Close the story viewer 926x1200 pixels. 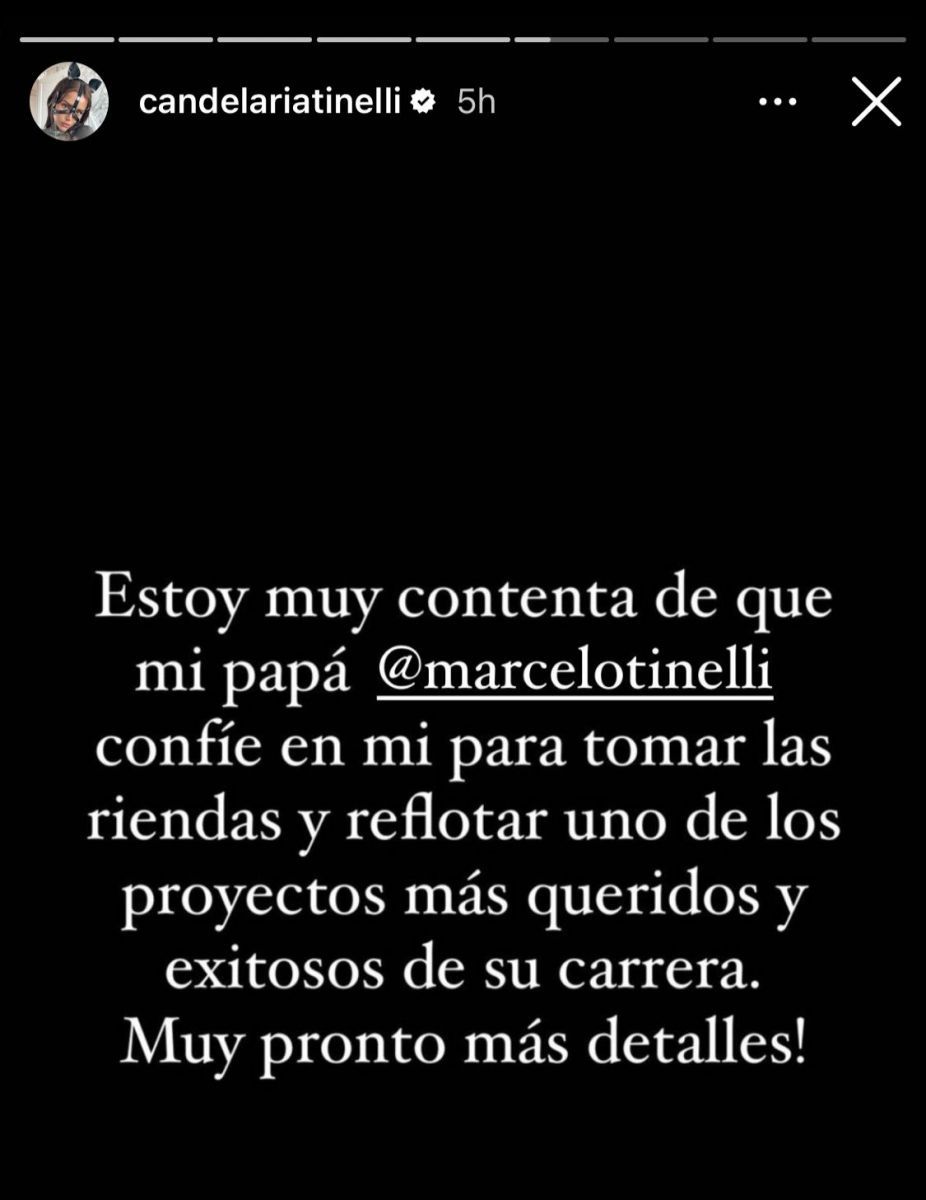point(876,102)
